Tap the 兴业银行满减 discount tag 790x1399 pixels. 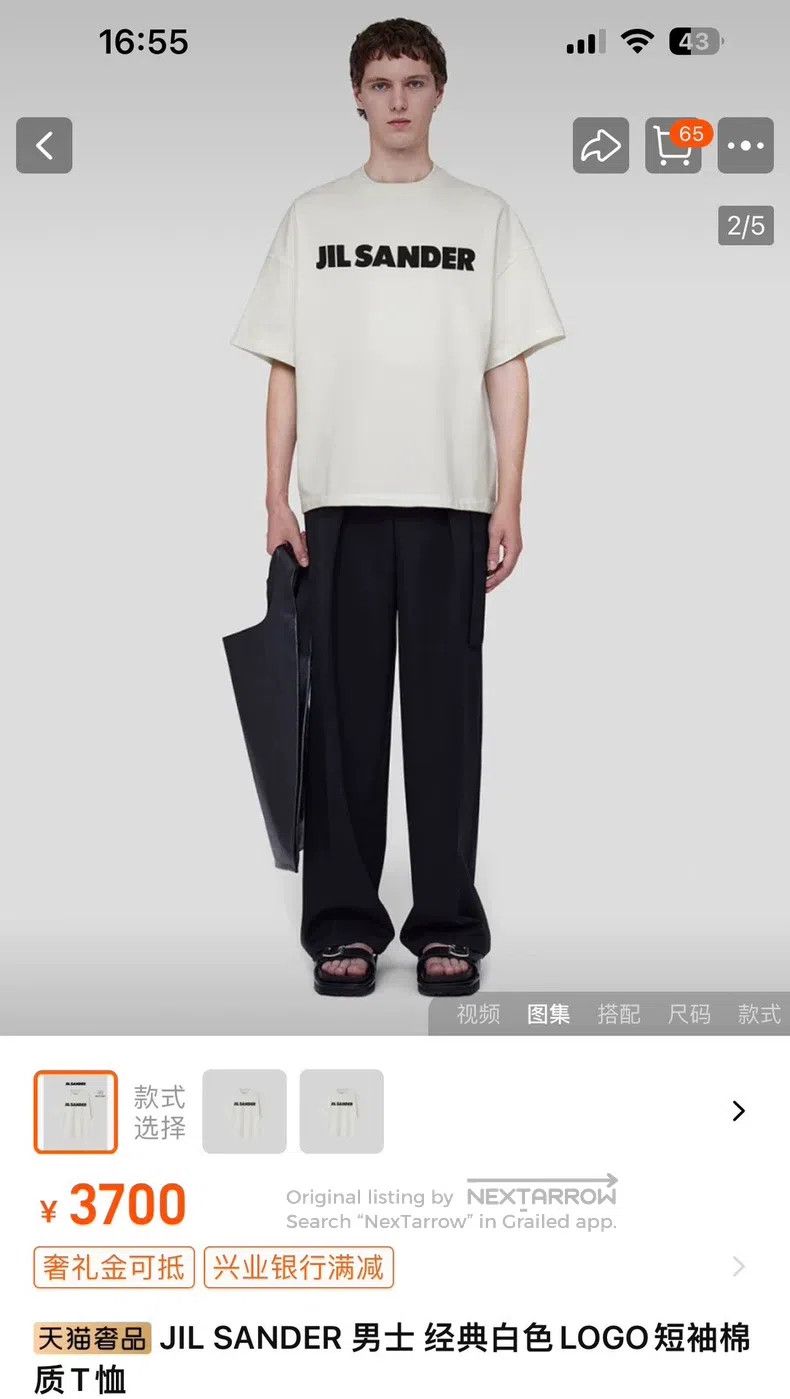point(299,1268)
